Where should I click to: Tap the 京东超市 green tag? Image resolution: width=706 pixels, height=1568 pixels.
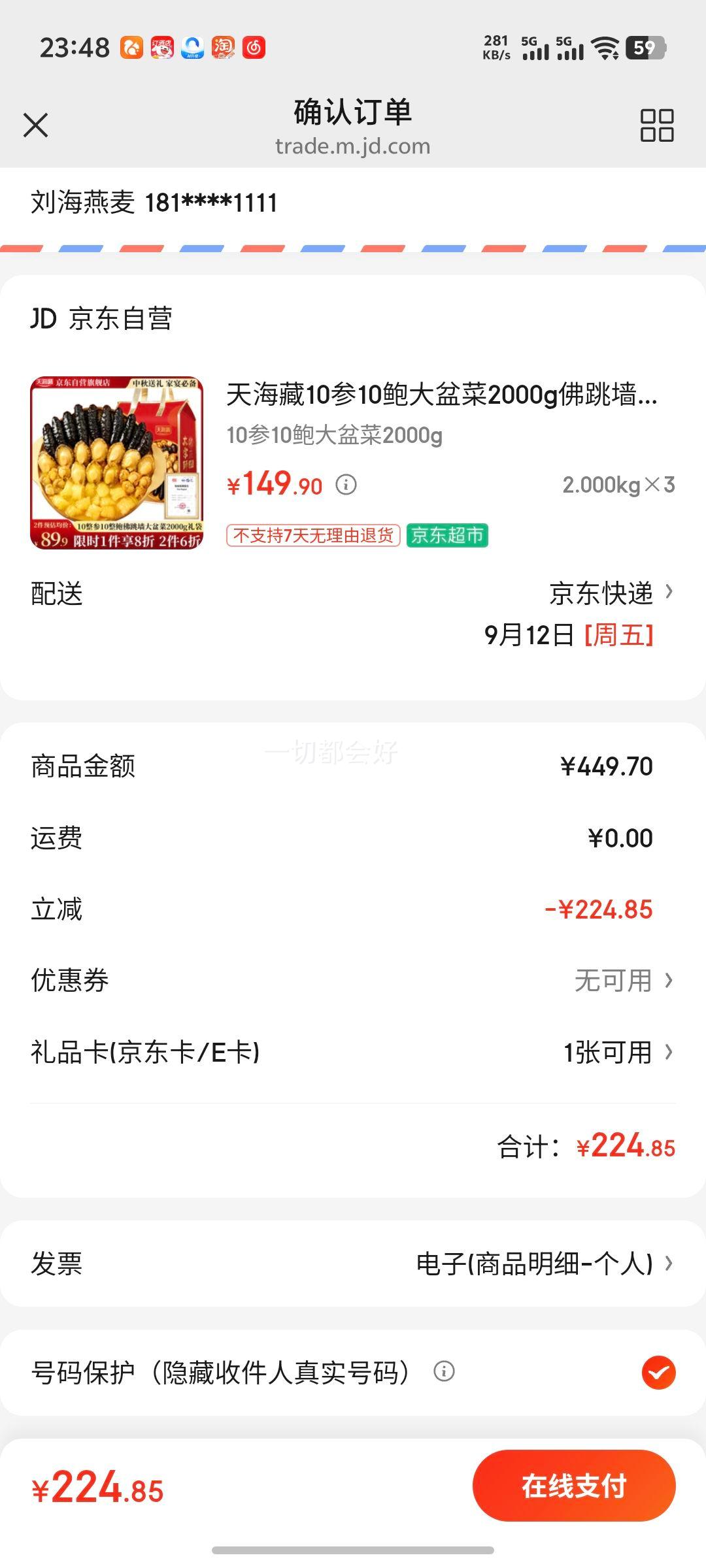point(447,537)
